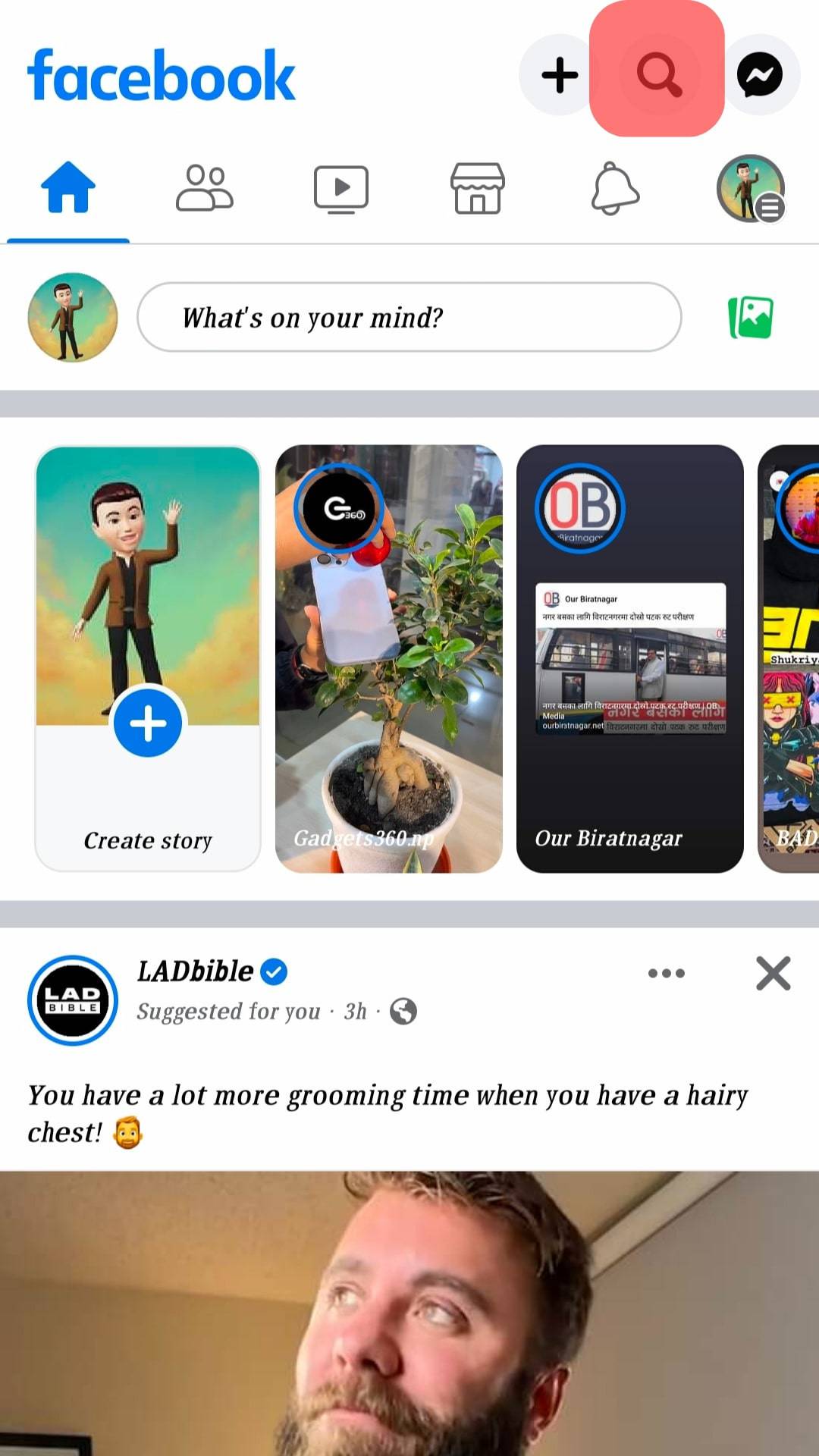Go to the Marketplace tab
Image resolution: width=819 pixels, height=1456 pixels.
click(x=477, y=188)
